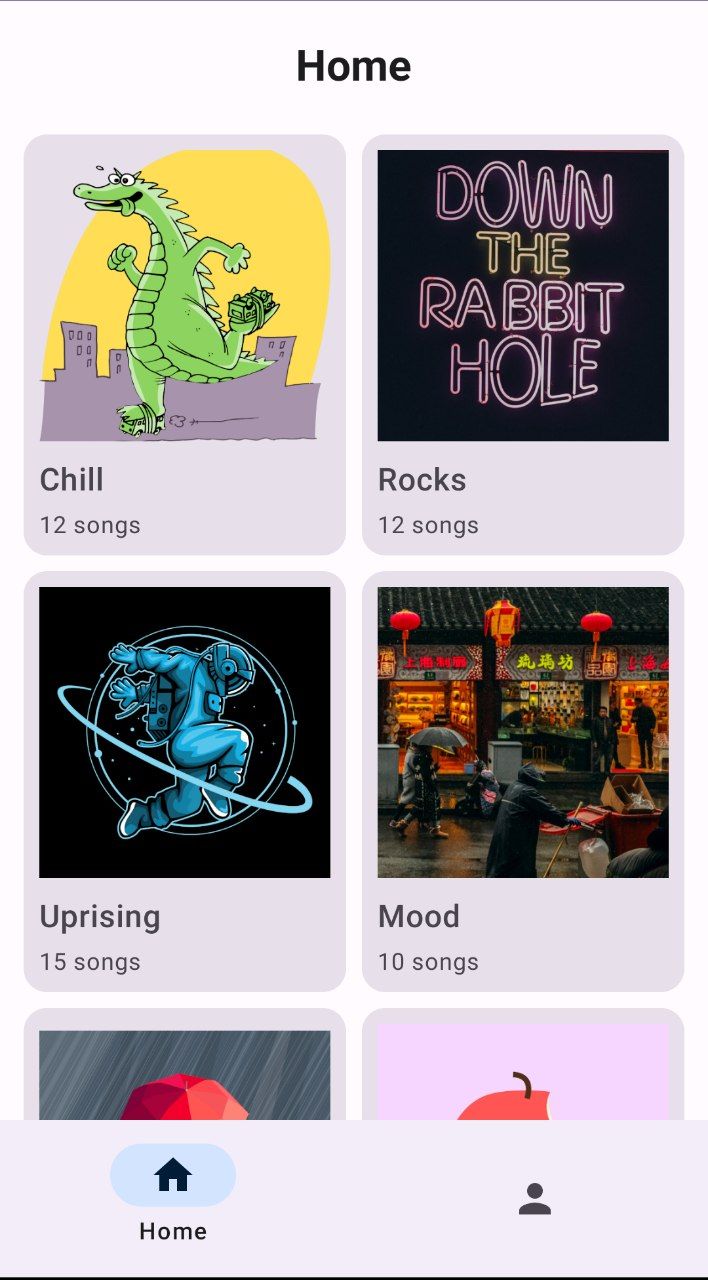Open the playlist with the red umbrella cover
This screenshot has width=708, height=1280.
tap(185, 1068)
